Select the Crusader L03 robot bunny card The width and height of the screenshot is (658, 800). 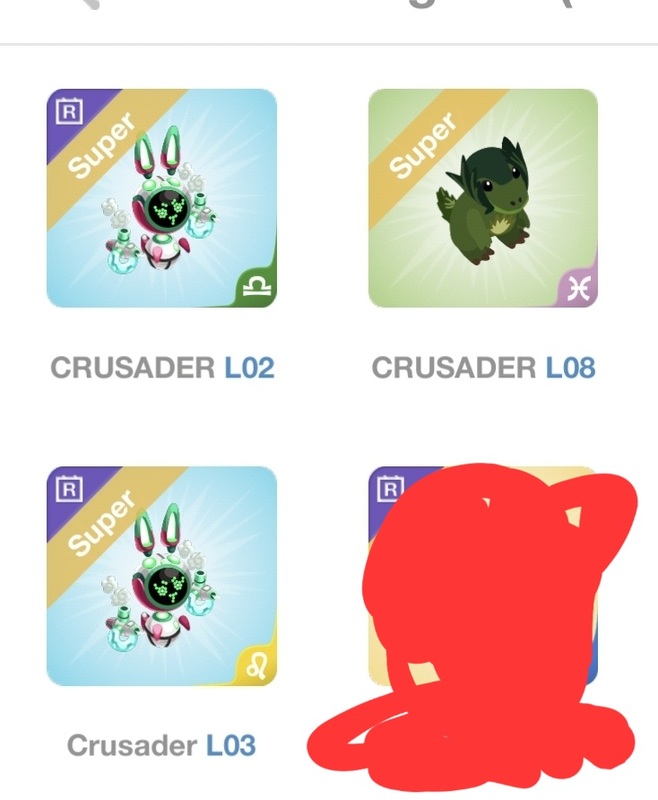(x=161, y=576)
